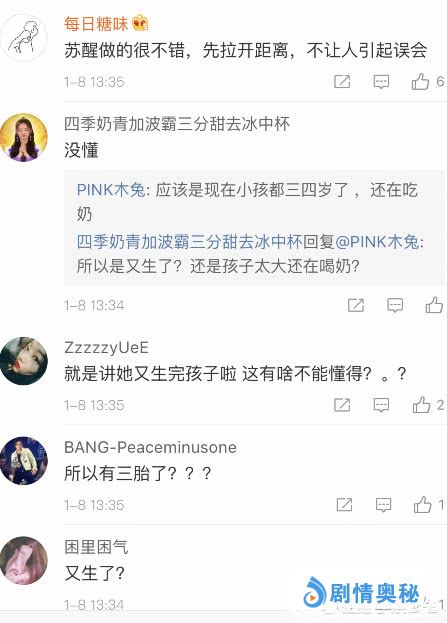Like BANG-Peaceminusone's comment

click(x=422, y=505)
